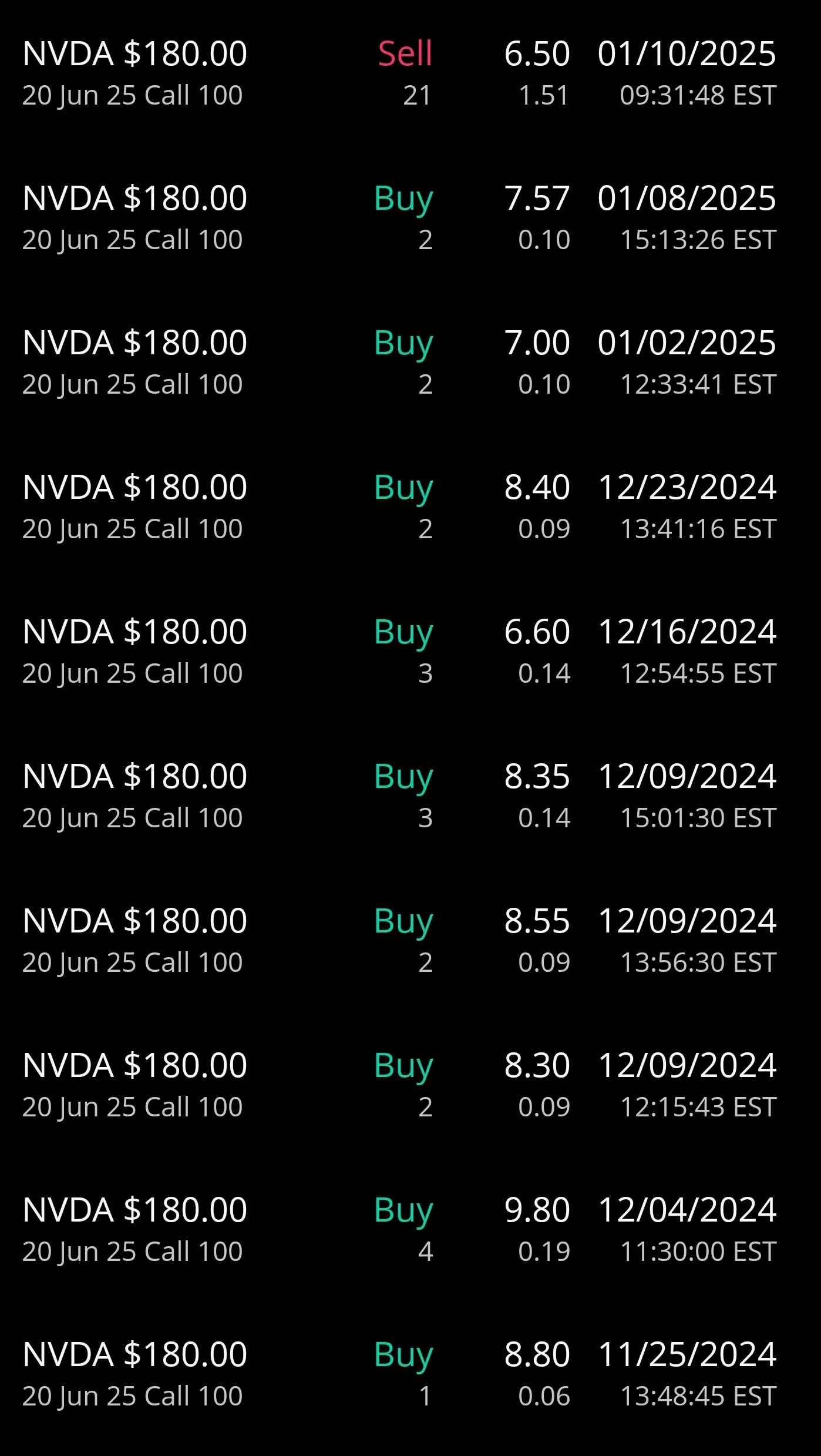The width and height of the screenshot is (821, 1456).
Task: Open the 12/04/2024 Buy at 9.80
Action: click(410, 1230)
